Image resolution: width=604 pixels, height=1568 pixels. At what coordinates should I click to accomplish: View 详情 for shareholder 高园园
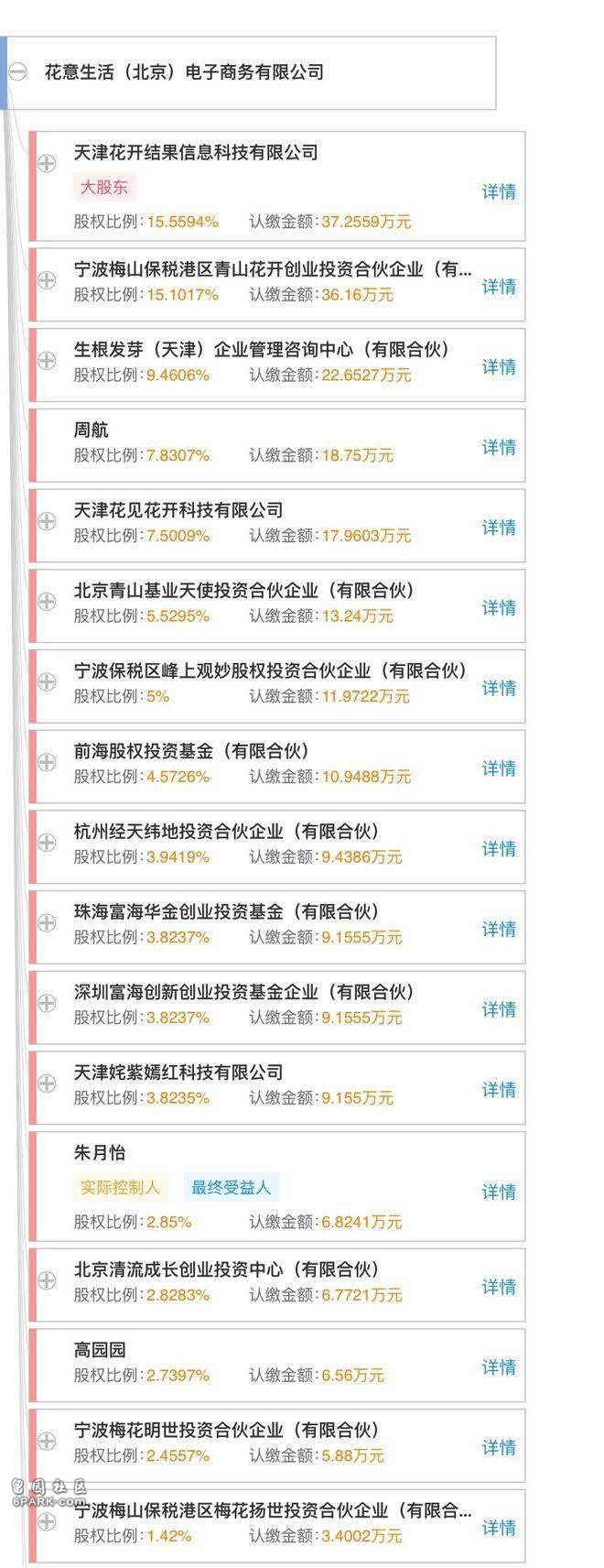pos(499,1367)
